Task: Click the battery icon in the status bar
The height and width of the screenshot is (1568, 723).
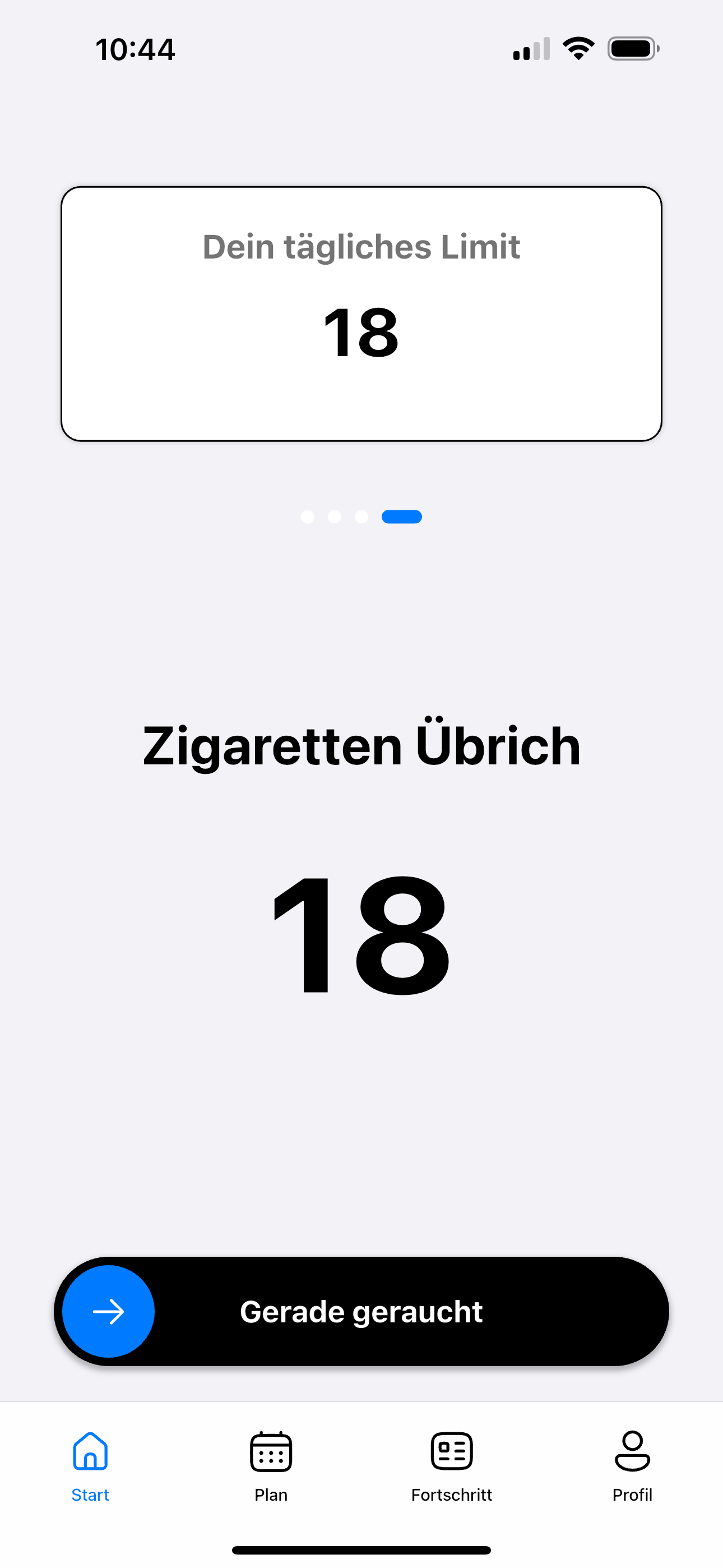Action: click(631, 48)
